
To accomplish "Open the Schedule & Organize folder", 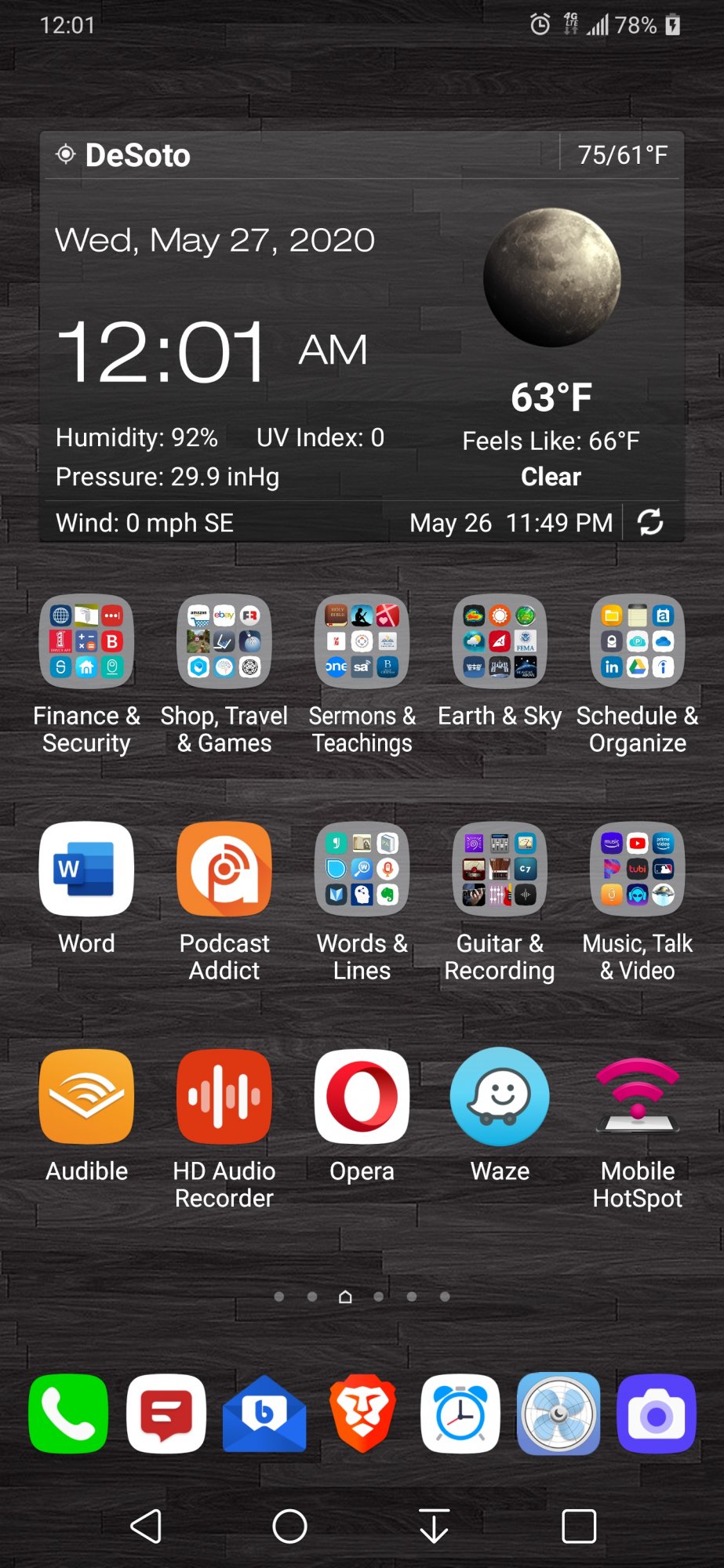I will 637,642.
